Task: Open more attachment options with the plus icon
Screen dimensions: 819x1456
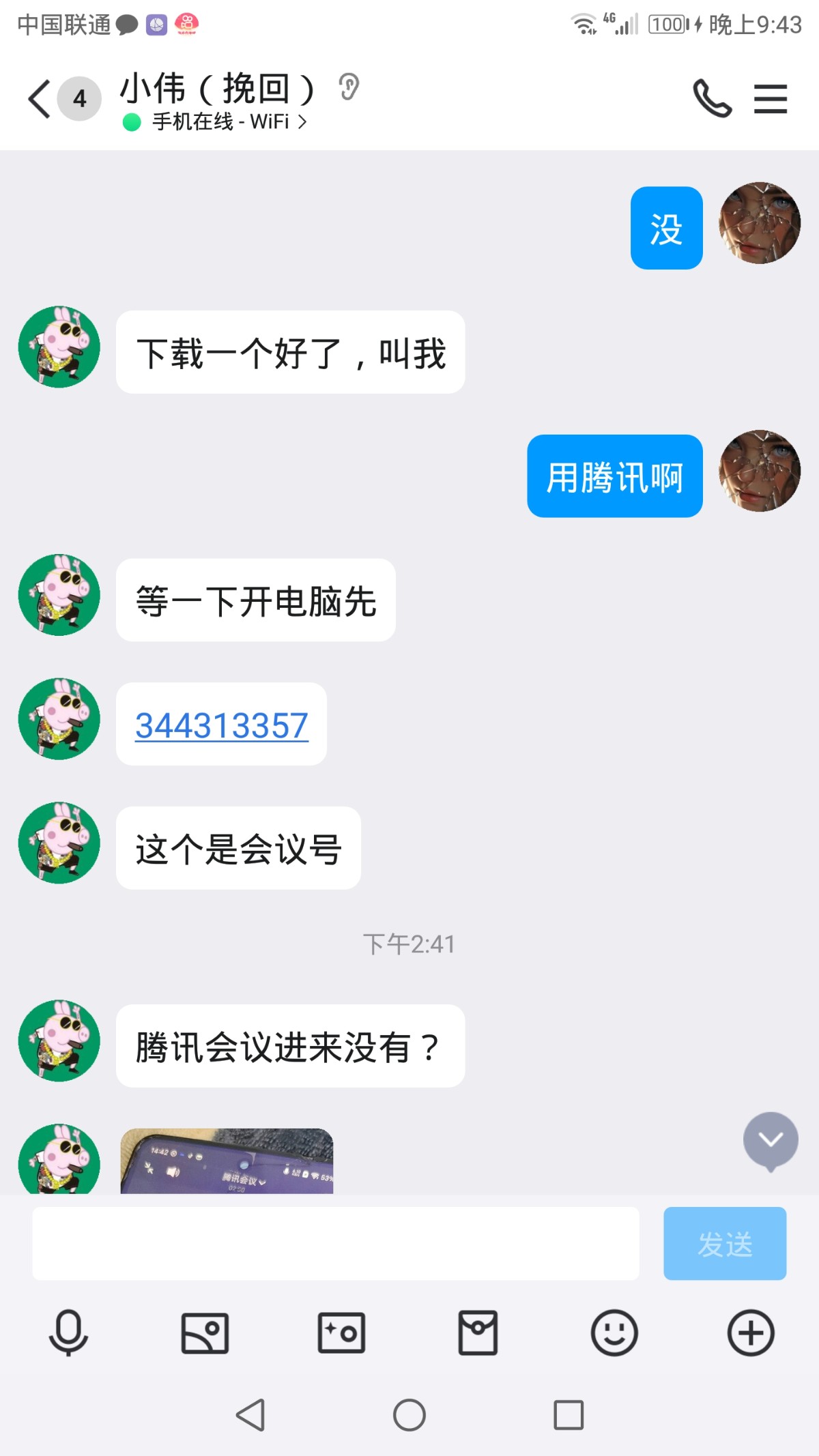Action: pyautogui.click(x=751, y=1332)
